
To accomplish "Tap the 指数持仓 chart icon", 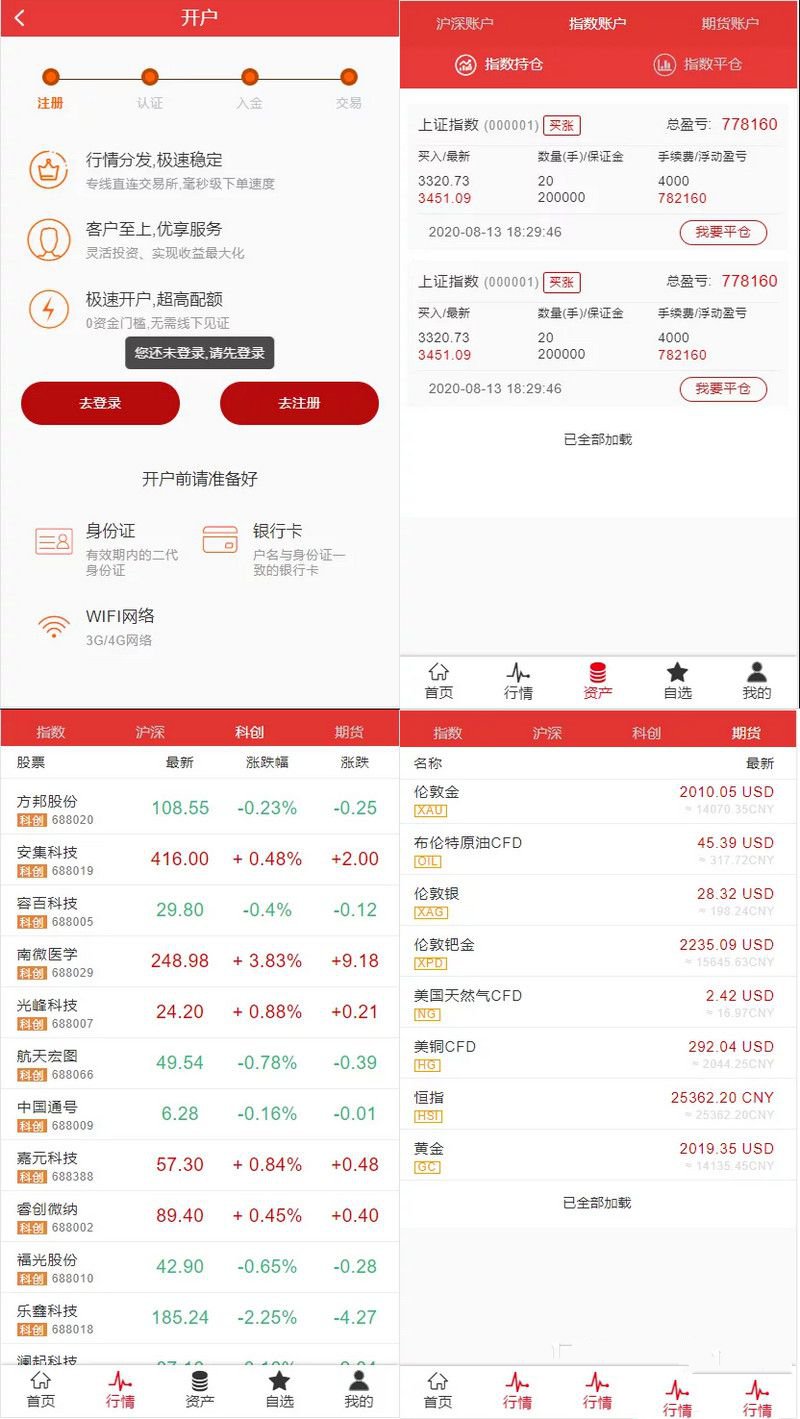I will pos(464,64).
